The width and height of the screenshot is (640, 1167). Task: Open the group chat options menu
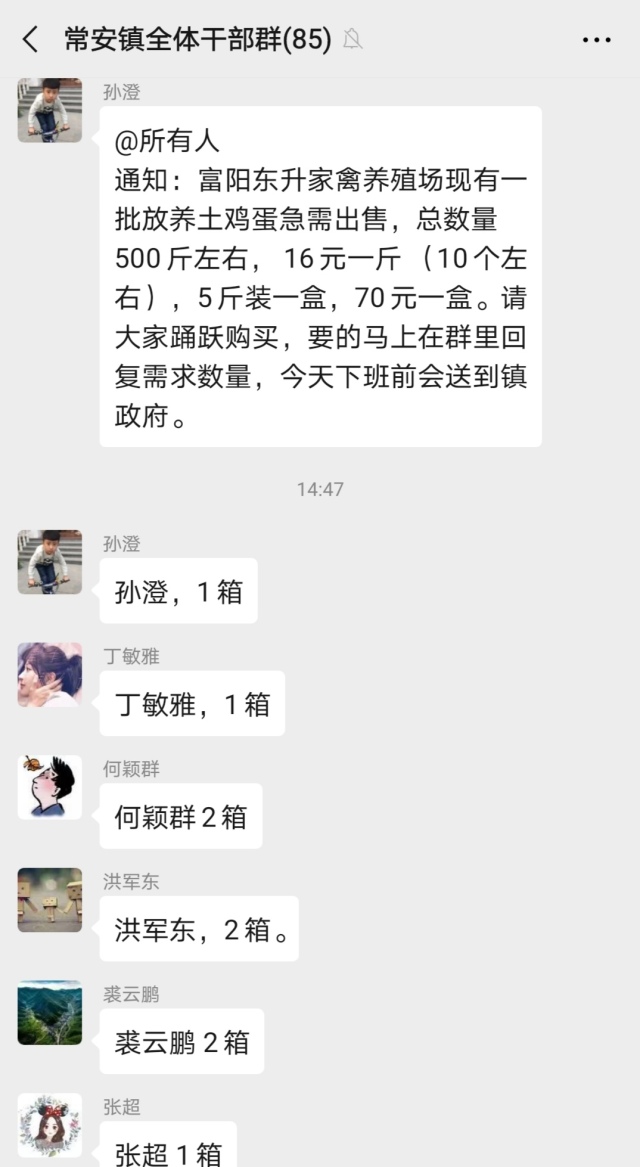tap(596, 40)
